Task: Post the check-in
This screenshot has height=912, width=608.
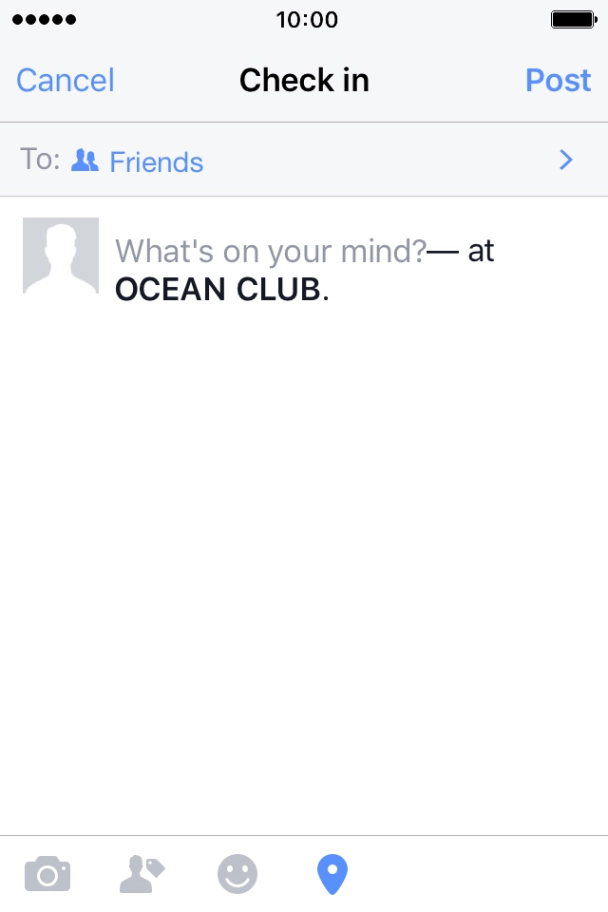Action: (558, 80)
